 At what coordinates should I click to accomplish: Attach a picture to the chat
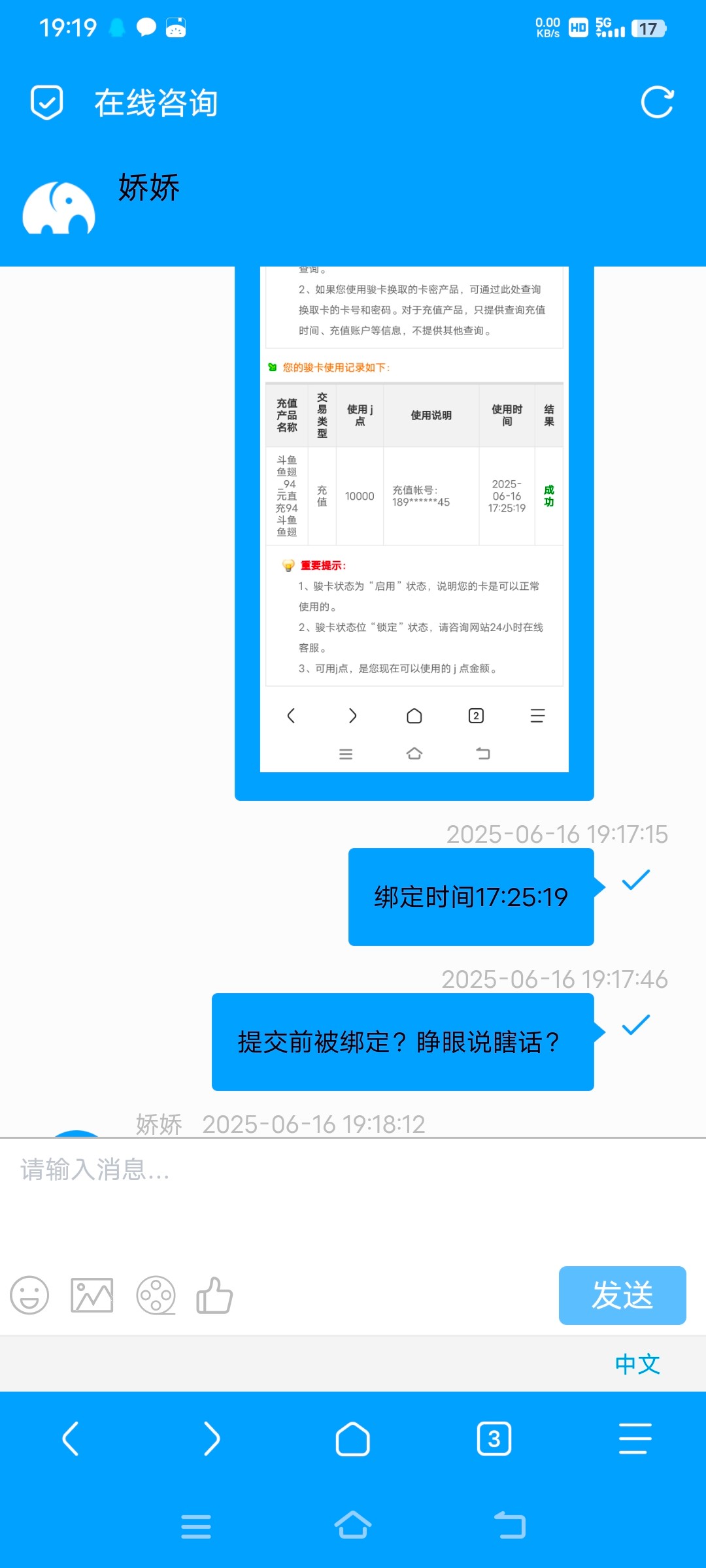[92, 1295]
